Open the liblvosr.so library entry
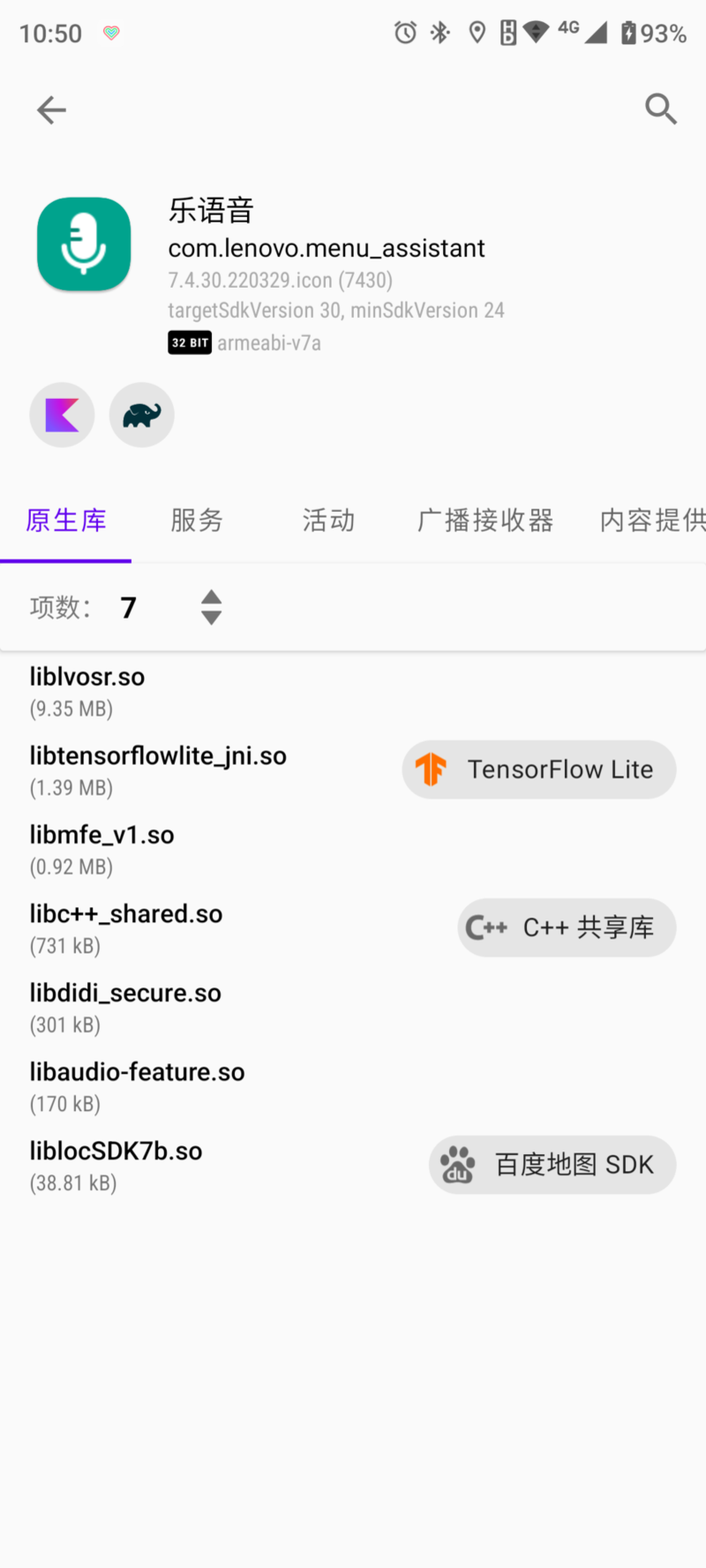This screenshot has height=1568, width=706. (x=87, y=690)
